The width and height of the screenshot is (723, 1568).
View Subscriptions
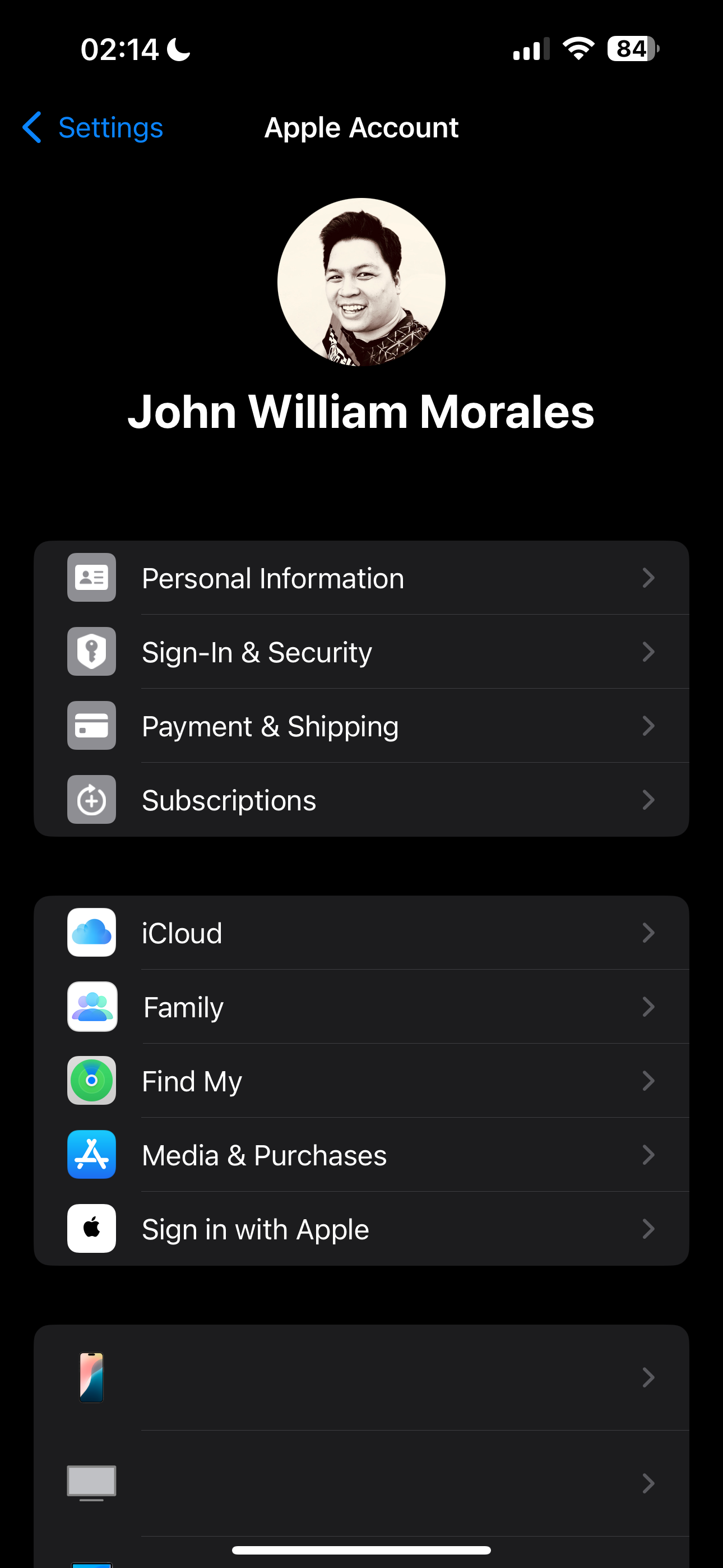[x=361, y=800]
